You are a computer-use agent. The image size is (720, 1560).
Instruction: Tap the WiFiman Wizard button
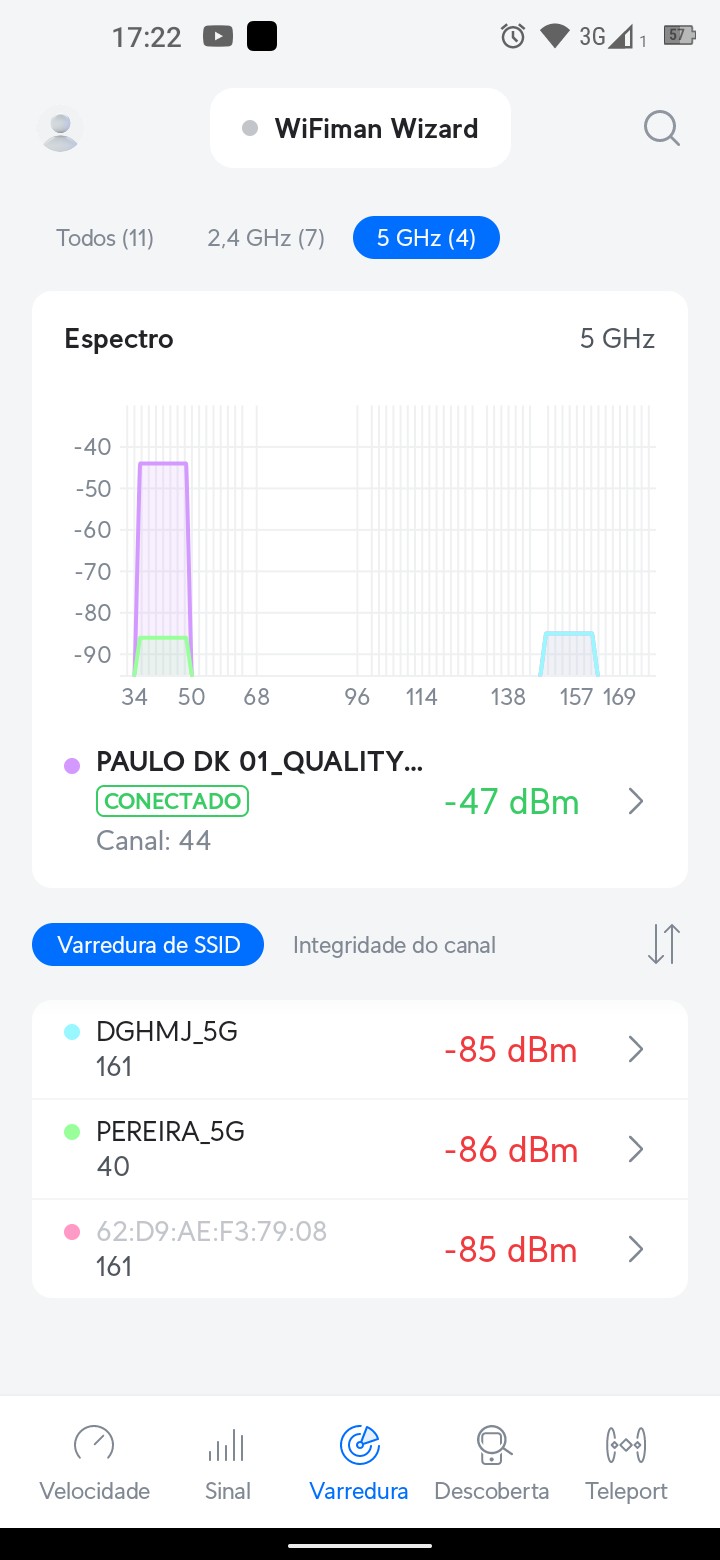[360, 128]
